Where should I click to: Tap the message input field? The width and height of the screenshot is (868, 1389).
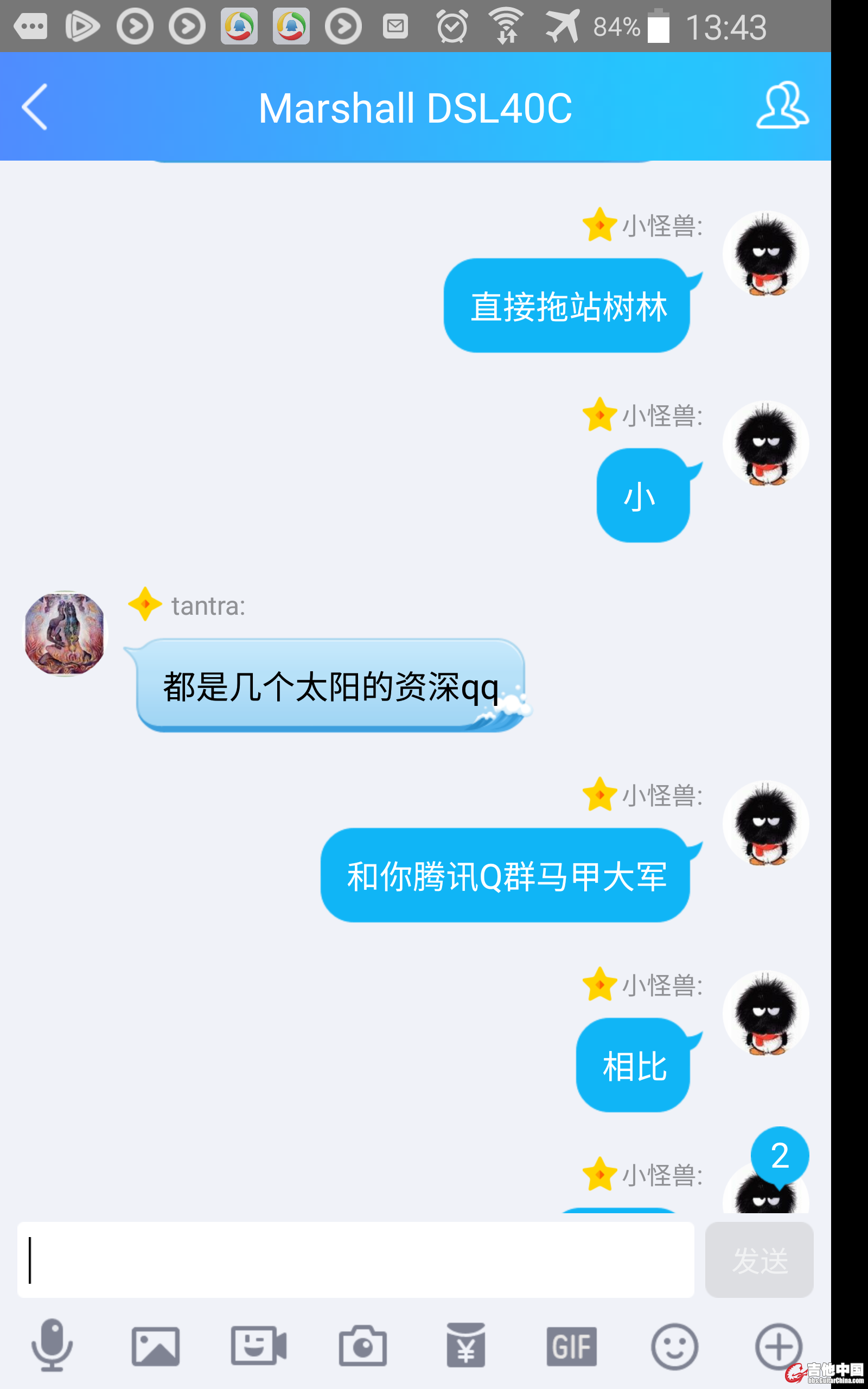356,1259
